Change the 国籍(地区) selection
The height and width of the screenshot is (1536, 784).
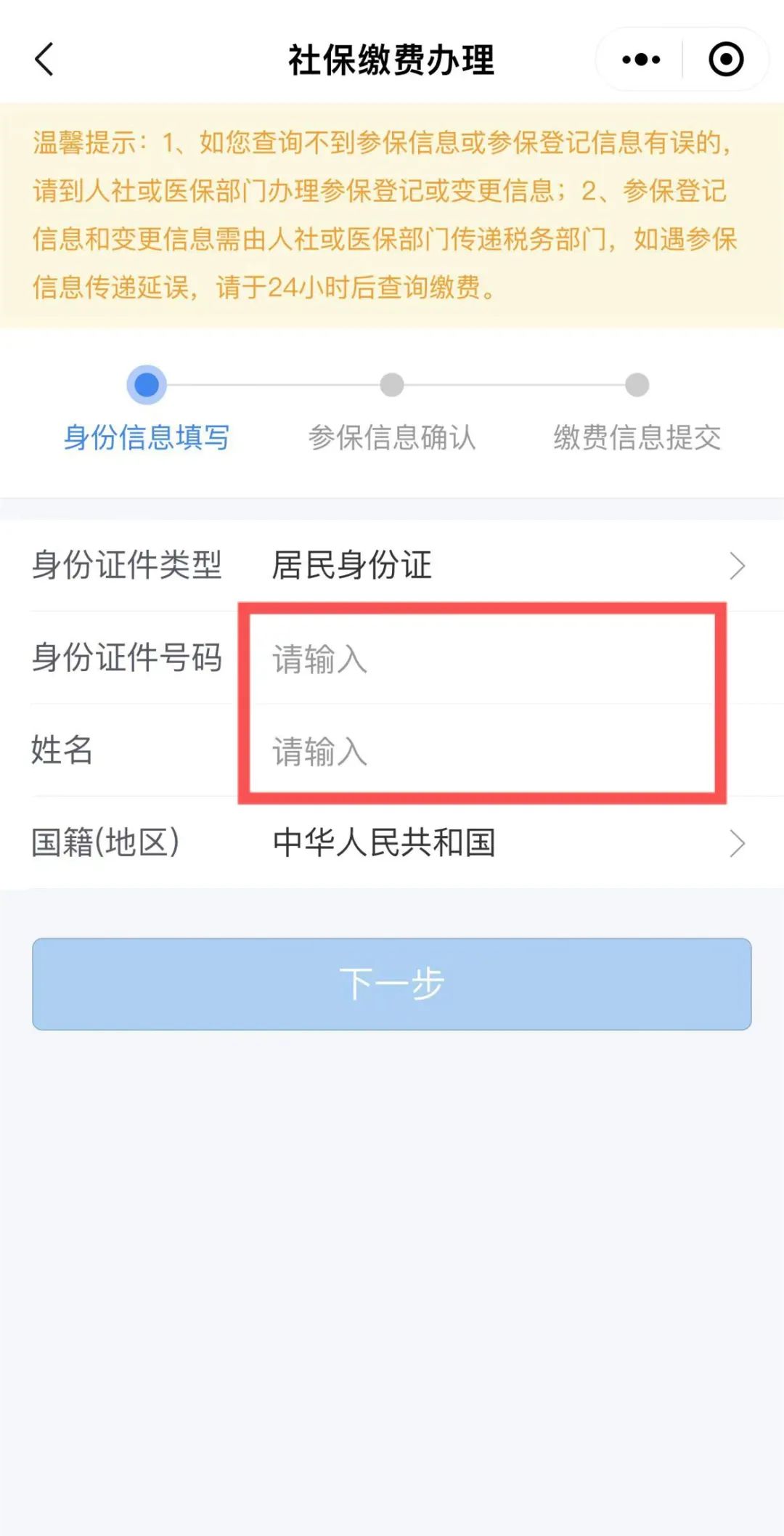pos(392,843)
